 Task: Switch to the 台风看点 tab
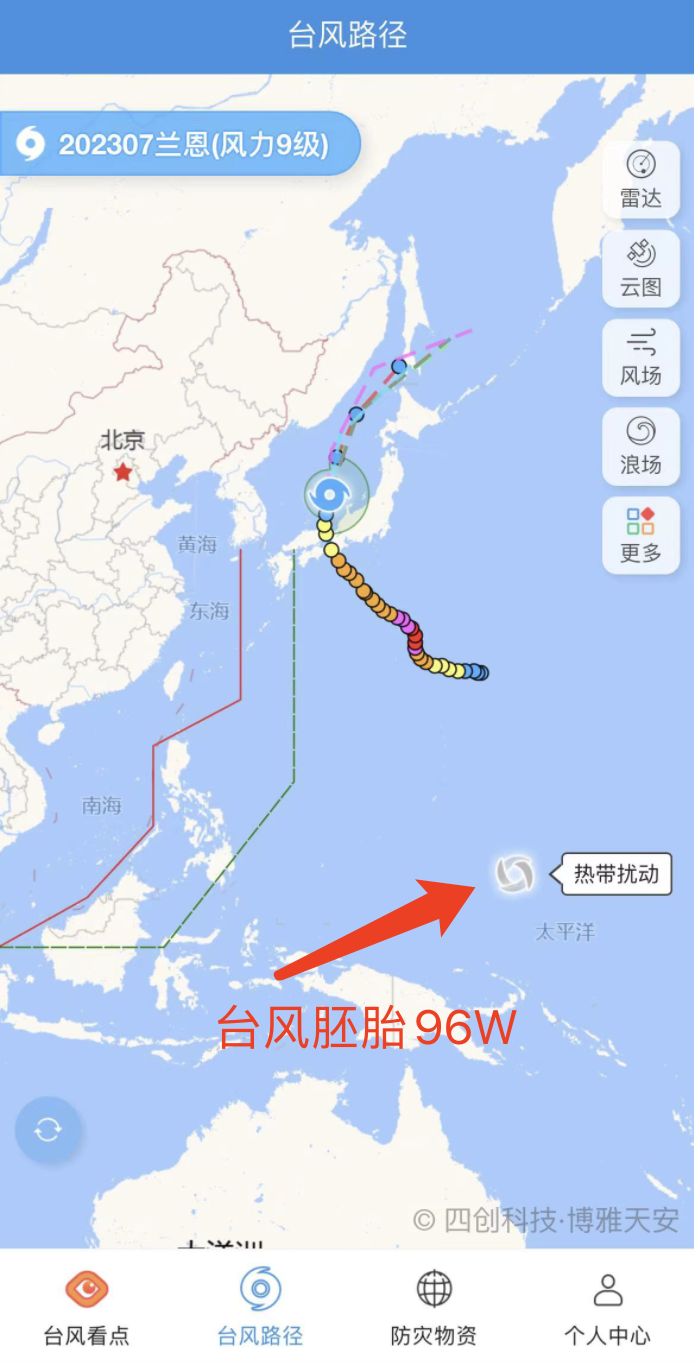tap(87, 1306)
